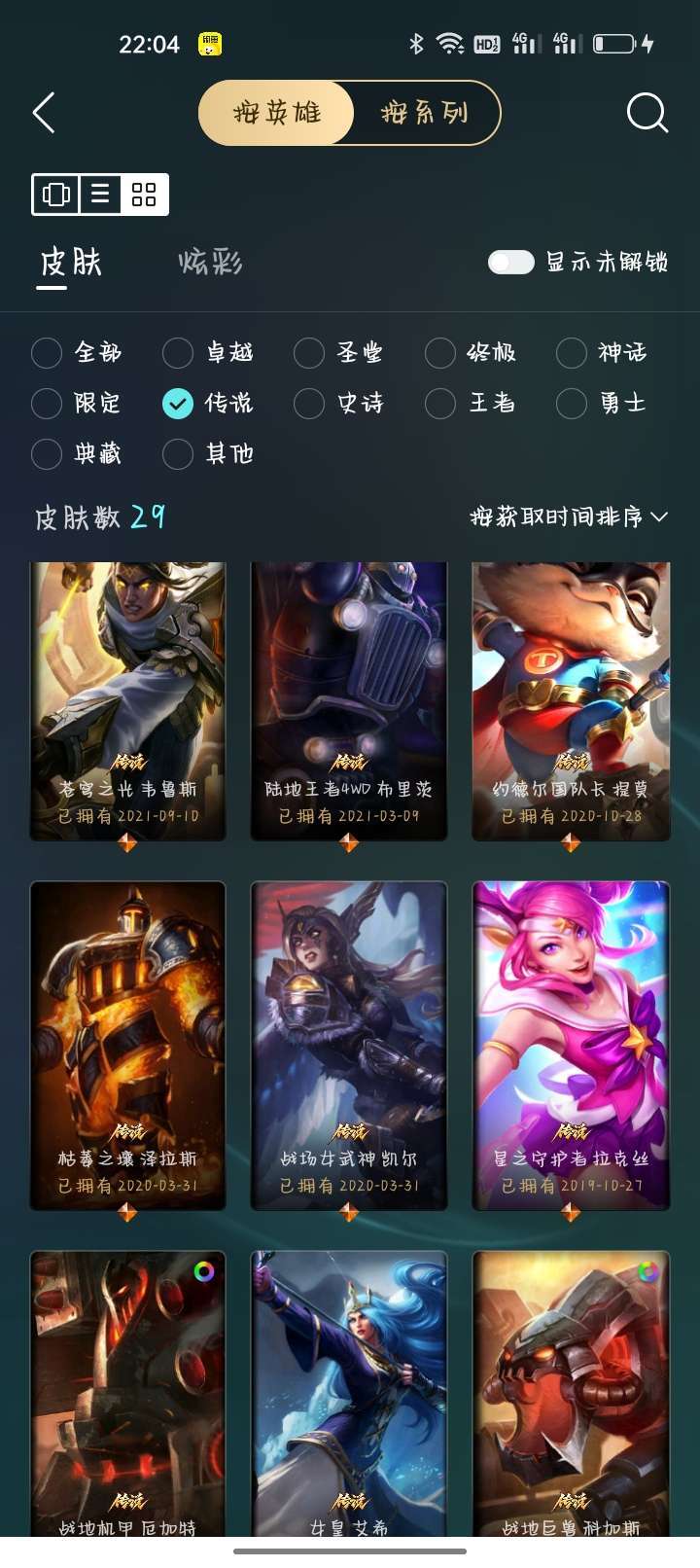The image size is (700, 1568).
Task: Open the 枯萎之壤 泽拉斯 skin card
Action: coord(128,1046)
